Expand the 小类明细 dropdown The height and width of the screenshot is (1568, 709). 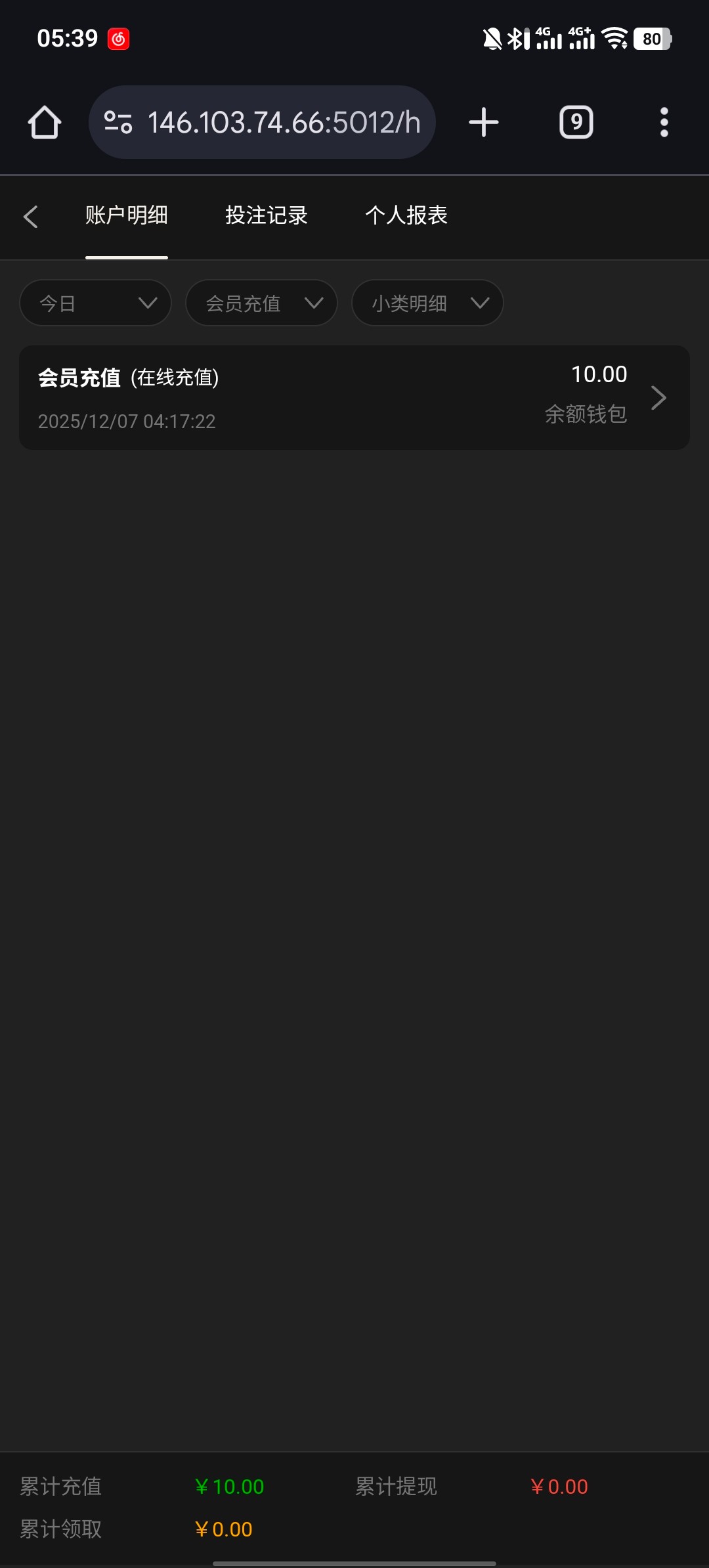coord(427,303)
